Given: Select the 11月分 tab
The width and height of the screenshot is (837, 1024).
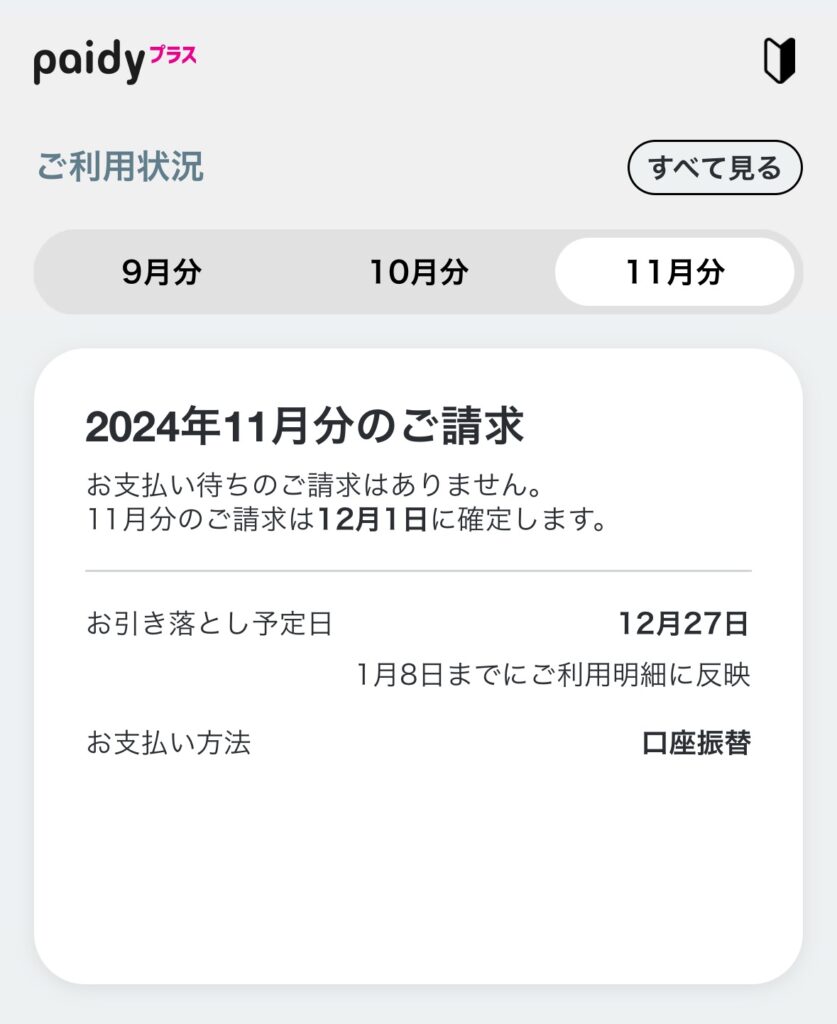Looking at the screenshot, I should point(675,272).
